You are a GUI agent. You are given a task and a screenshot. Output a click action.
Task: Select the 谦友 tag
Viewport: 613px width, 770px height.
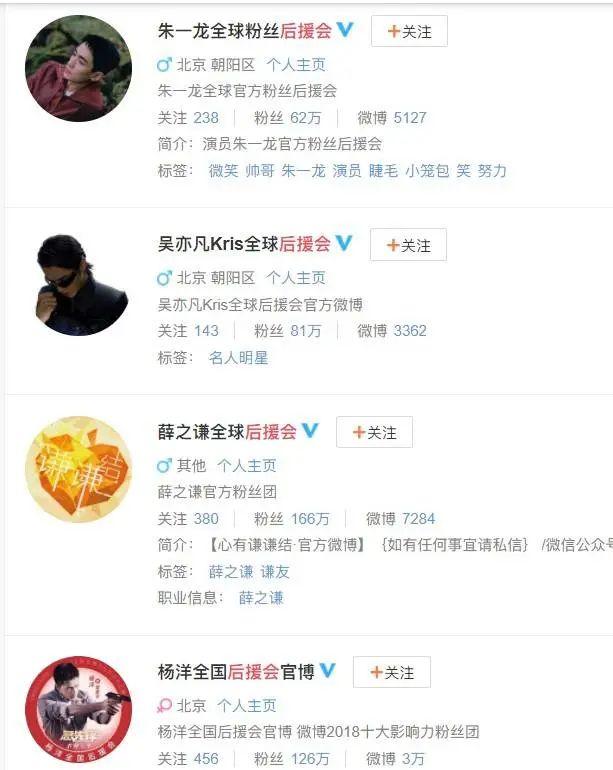(x=276, y=571)
